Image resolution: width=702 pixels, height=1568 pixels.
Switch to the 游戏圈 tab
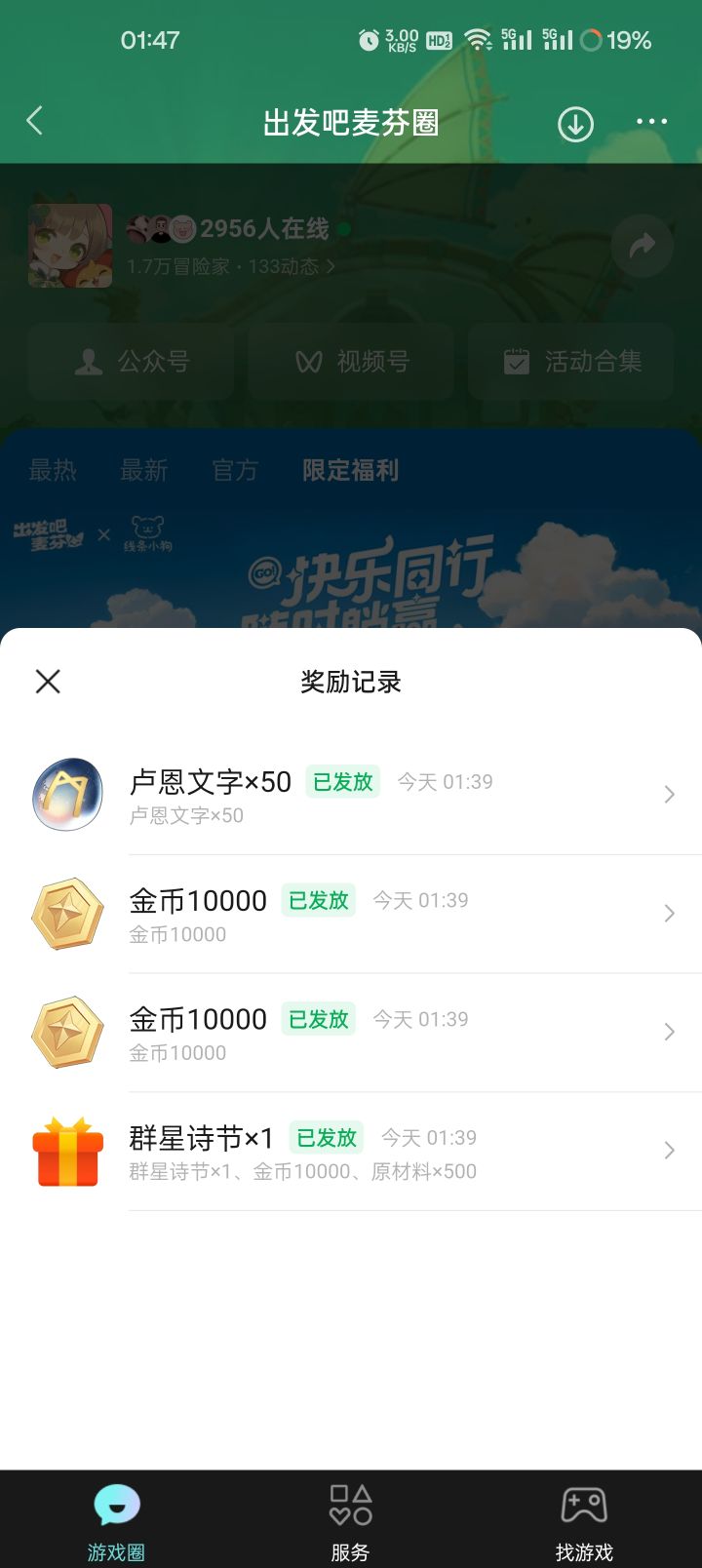coord(117,1519)
